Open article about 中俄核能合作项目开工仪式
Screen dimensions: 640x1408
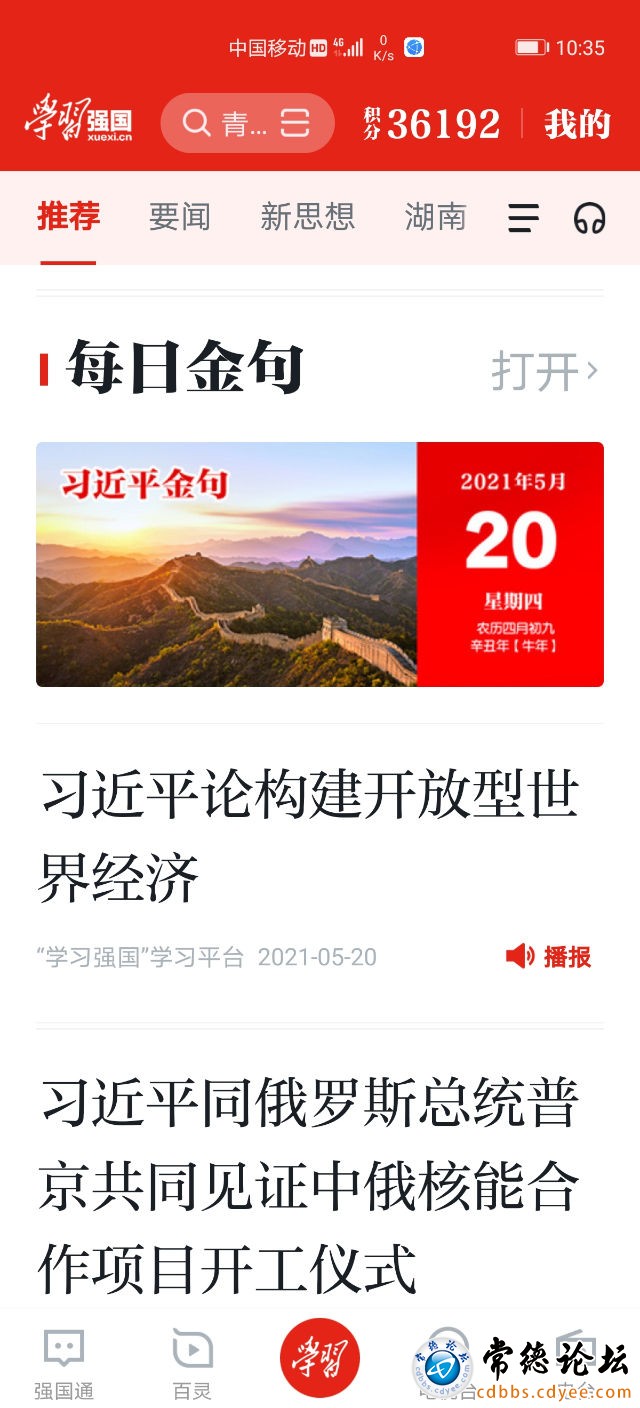310,1185
